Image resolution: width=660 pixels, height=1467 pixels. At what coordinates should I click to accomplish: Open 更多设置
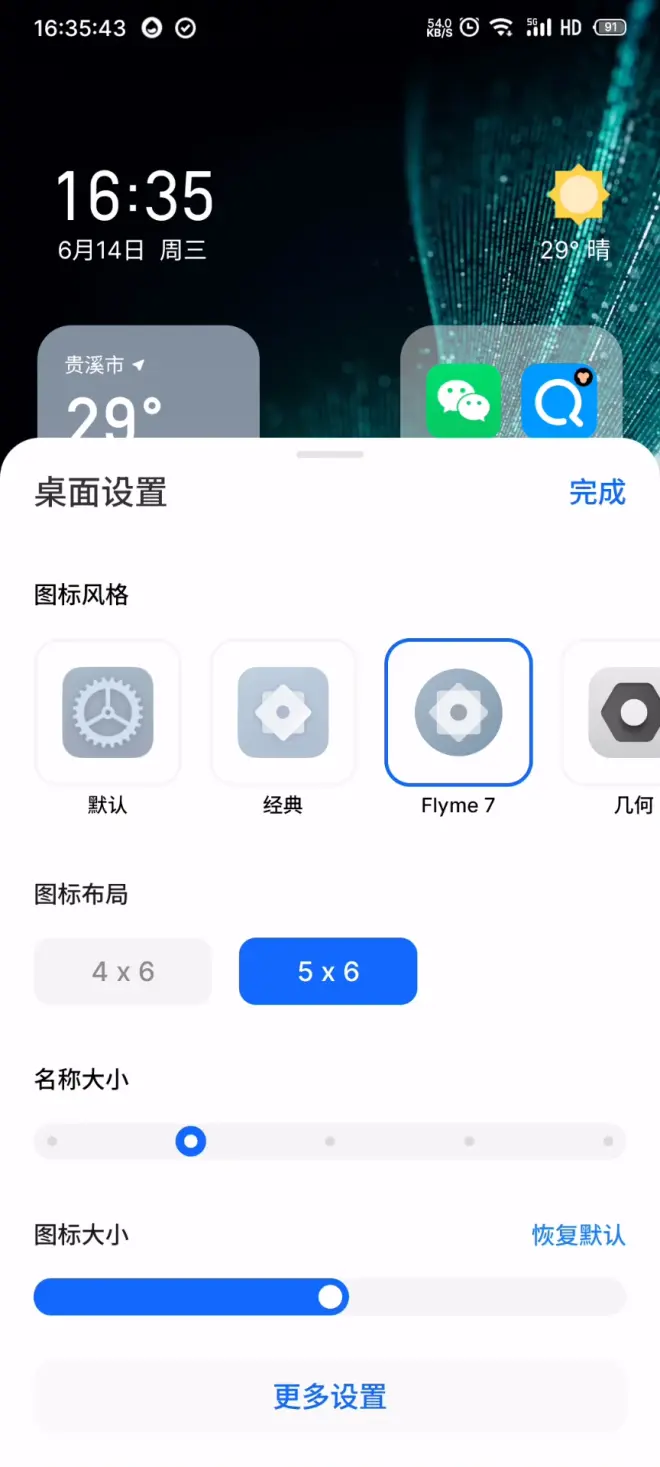(330, 1396)
